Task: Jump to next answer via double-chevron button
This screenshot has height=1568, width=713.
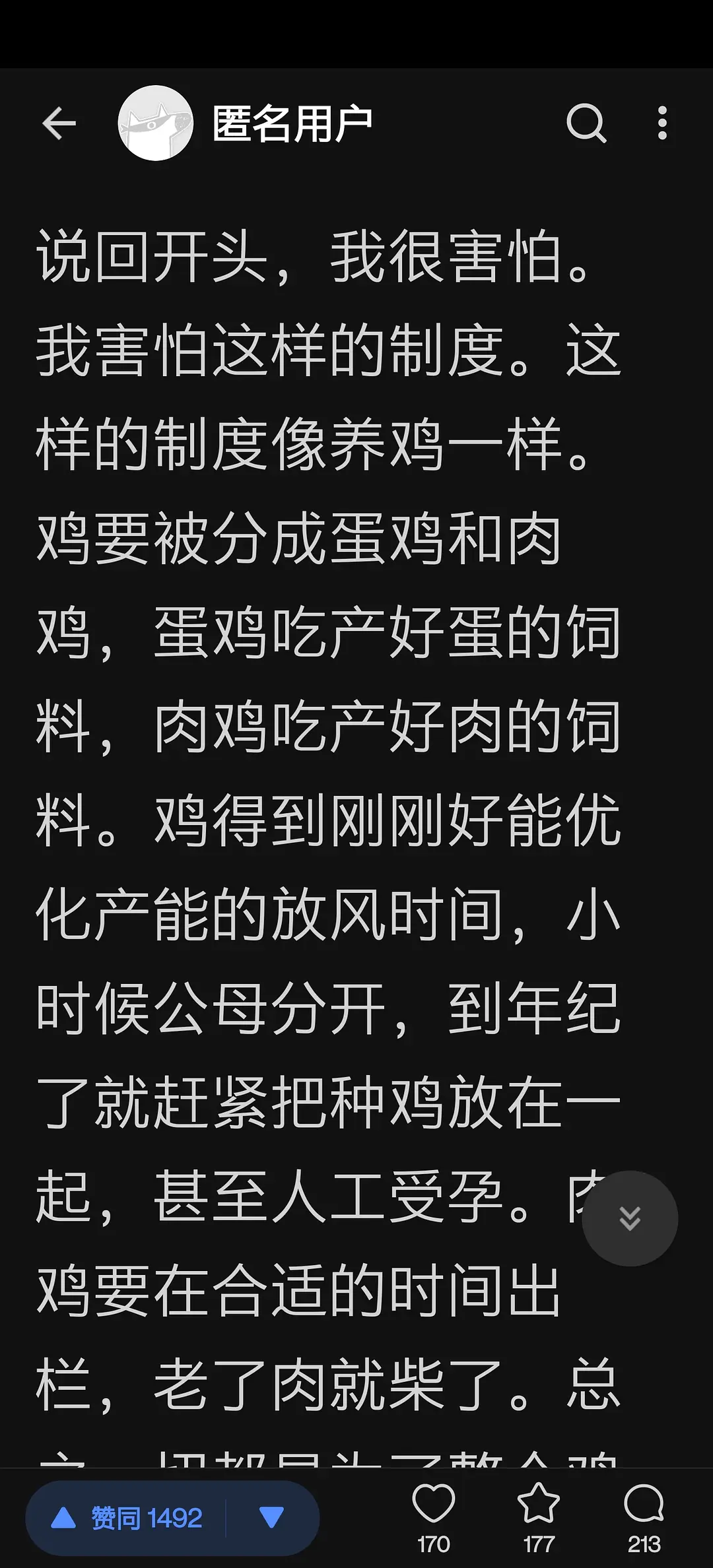Action: [x=630, y=1218]
